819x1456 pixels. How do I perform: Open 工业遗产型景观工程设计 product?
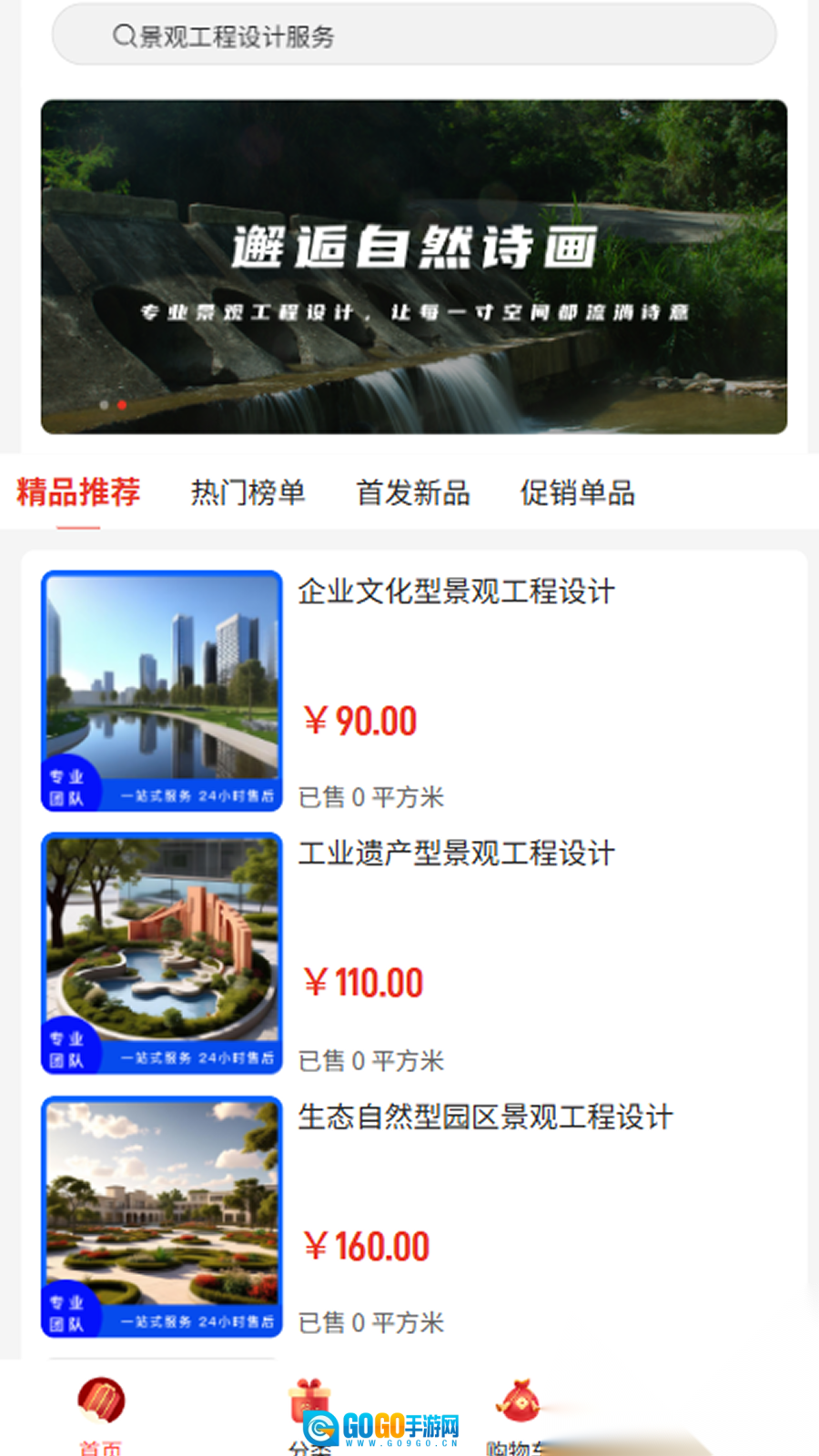tap(456, 854)
